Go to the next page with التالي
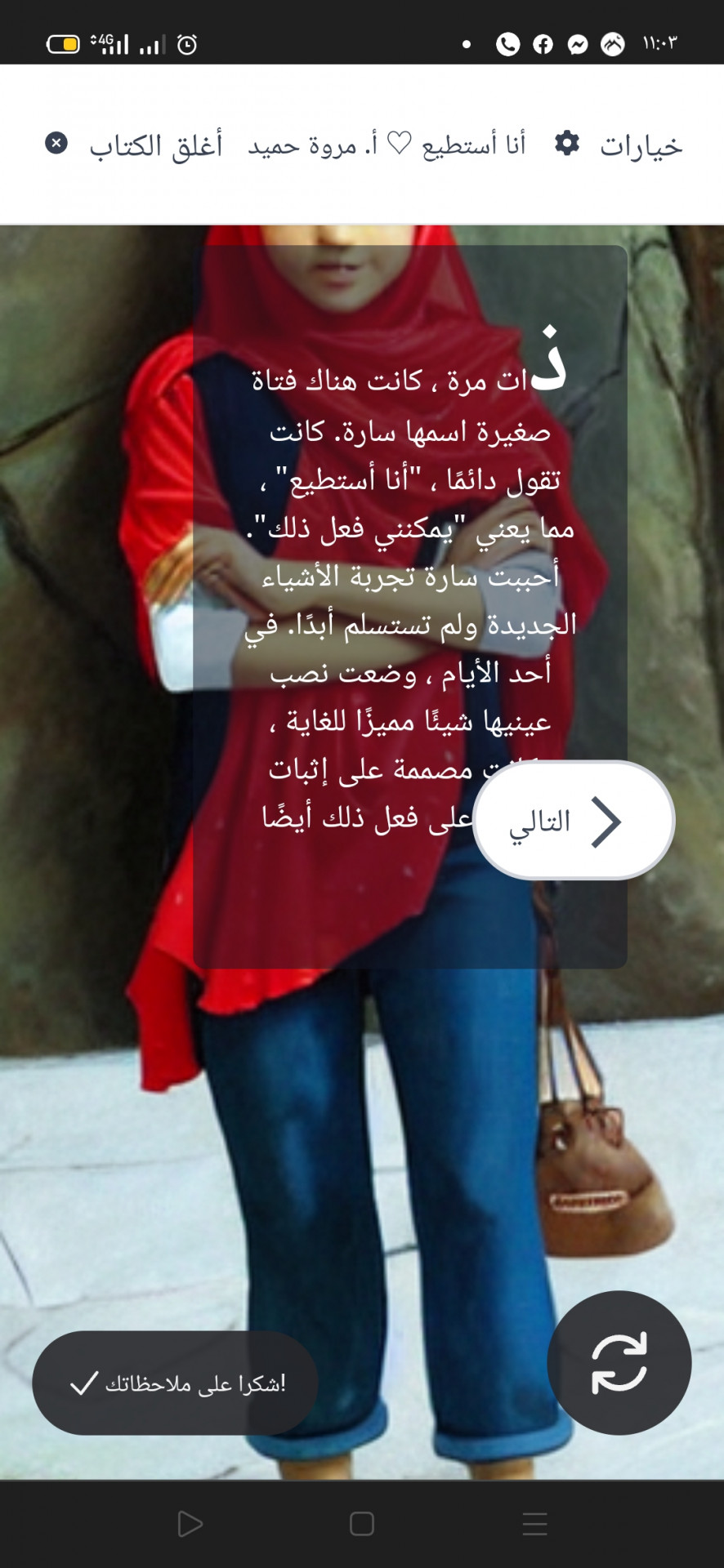The height and width of the screenshot is (1568, 724). (x=574, y=821)
